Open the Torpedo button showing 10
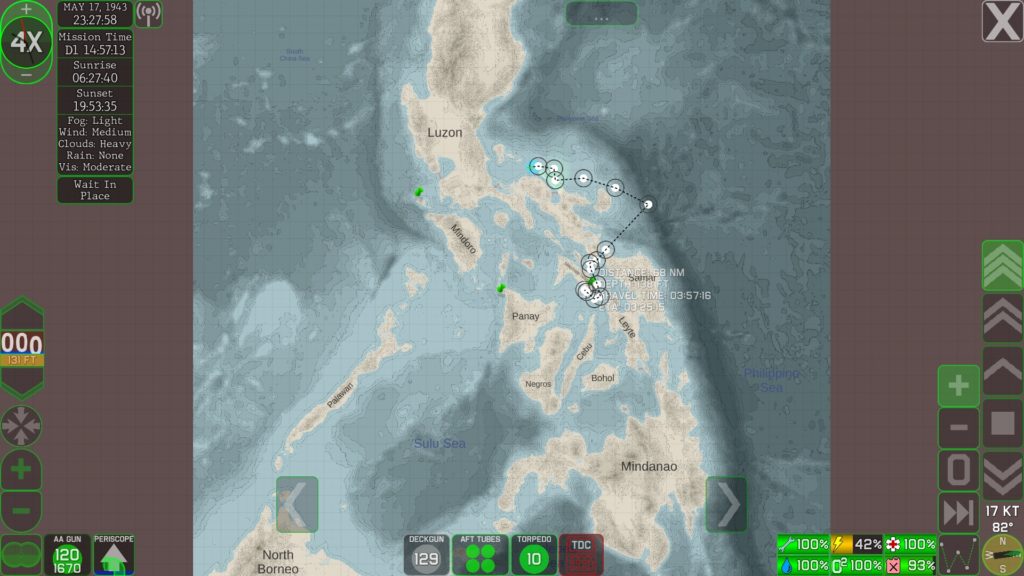This screenshot has height=576, width=1024. 534,554
